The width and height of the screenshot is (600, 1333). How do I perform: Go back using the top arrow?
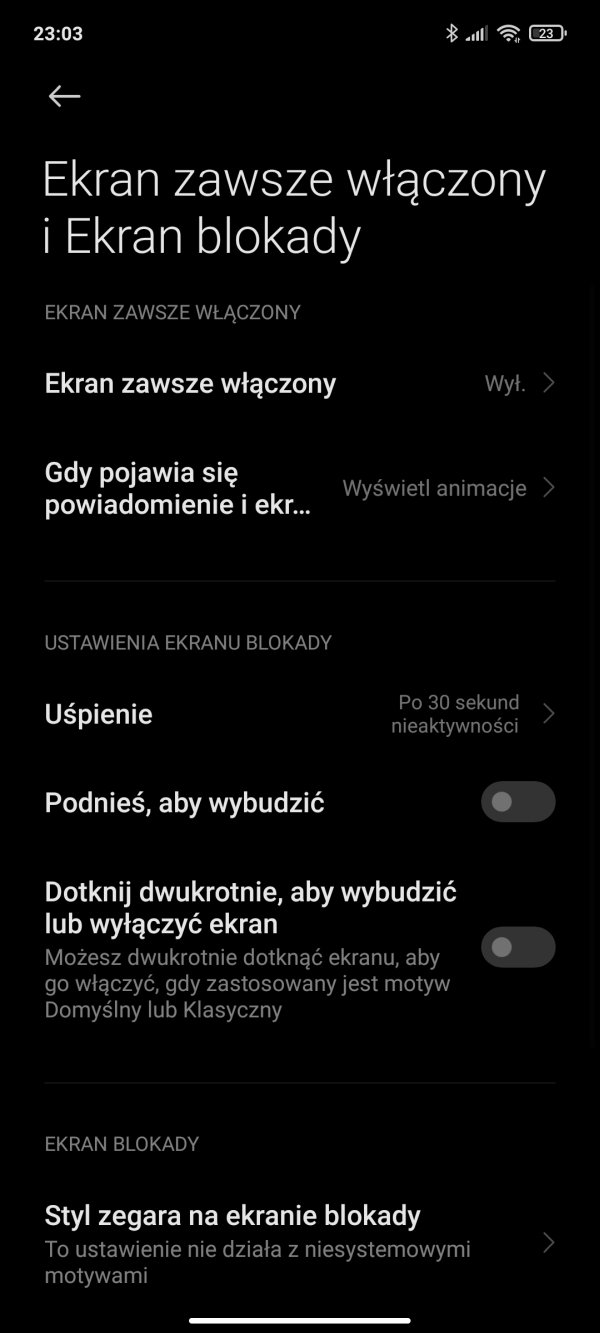click(x=64, y=96)
